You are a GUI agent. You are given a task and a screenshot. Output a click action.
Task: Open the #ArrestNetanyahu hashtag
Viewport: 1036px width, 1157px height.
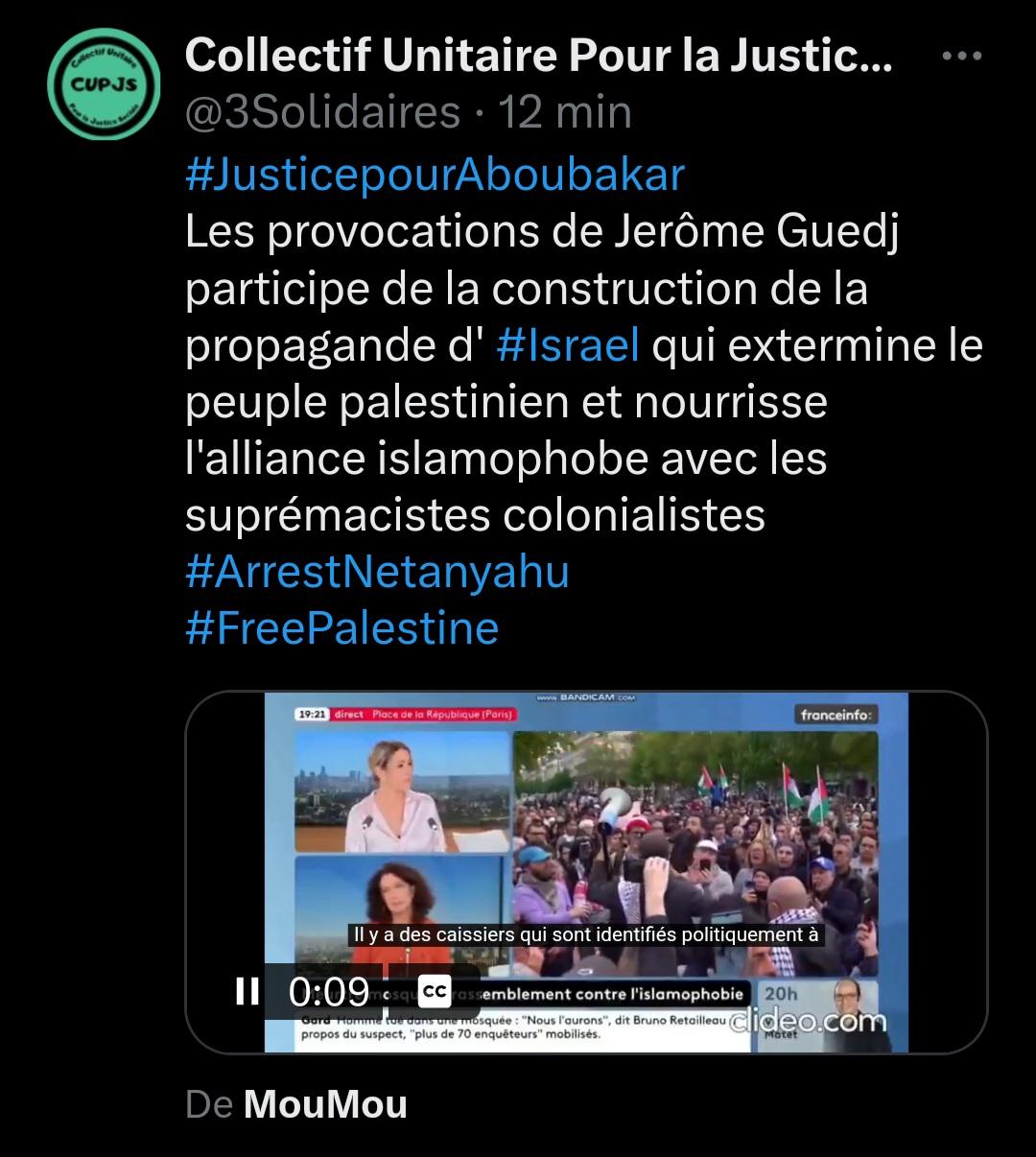point(377,572)
